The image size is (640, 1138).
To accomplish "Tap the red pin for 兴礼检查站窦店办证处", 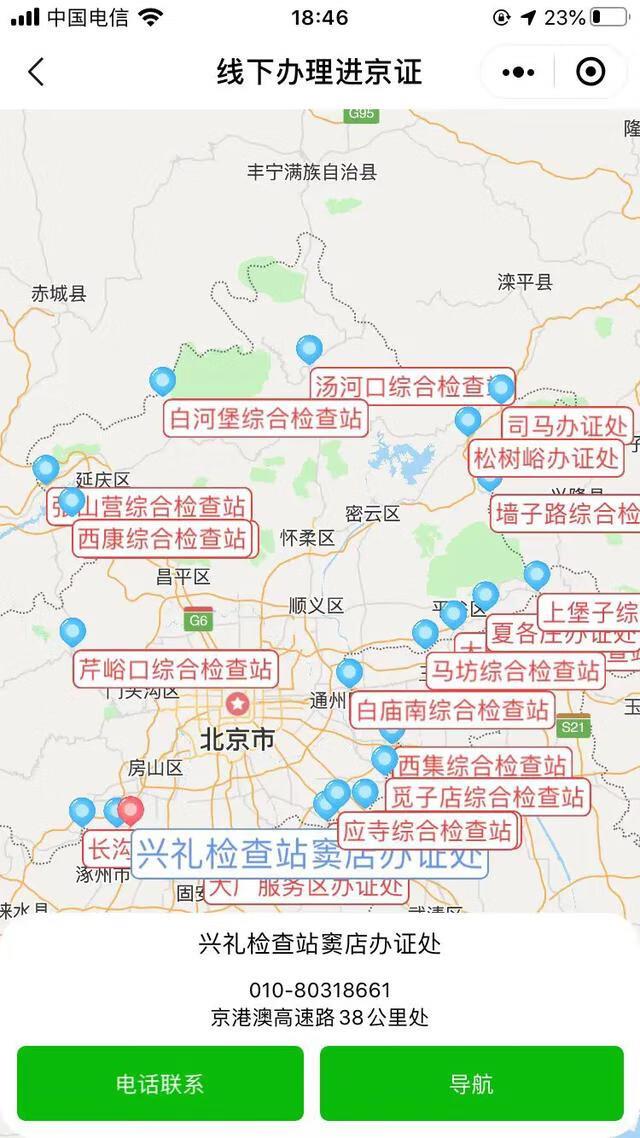I will [x=130, y=810].
